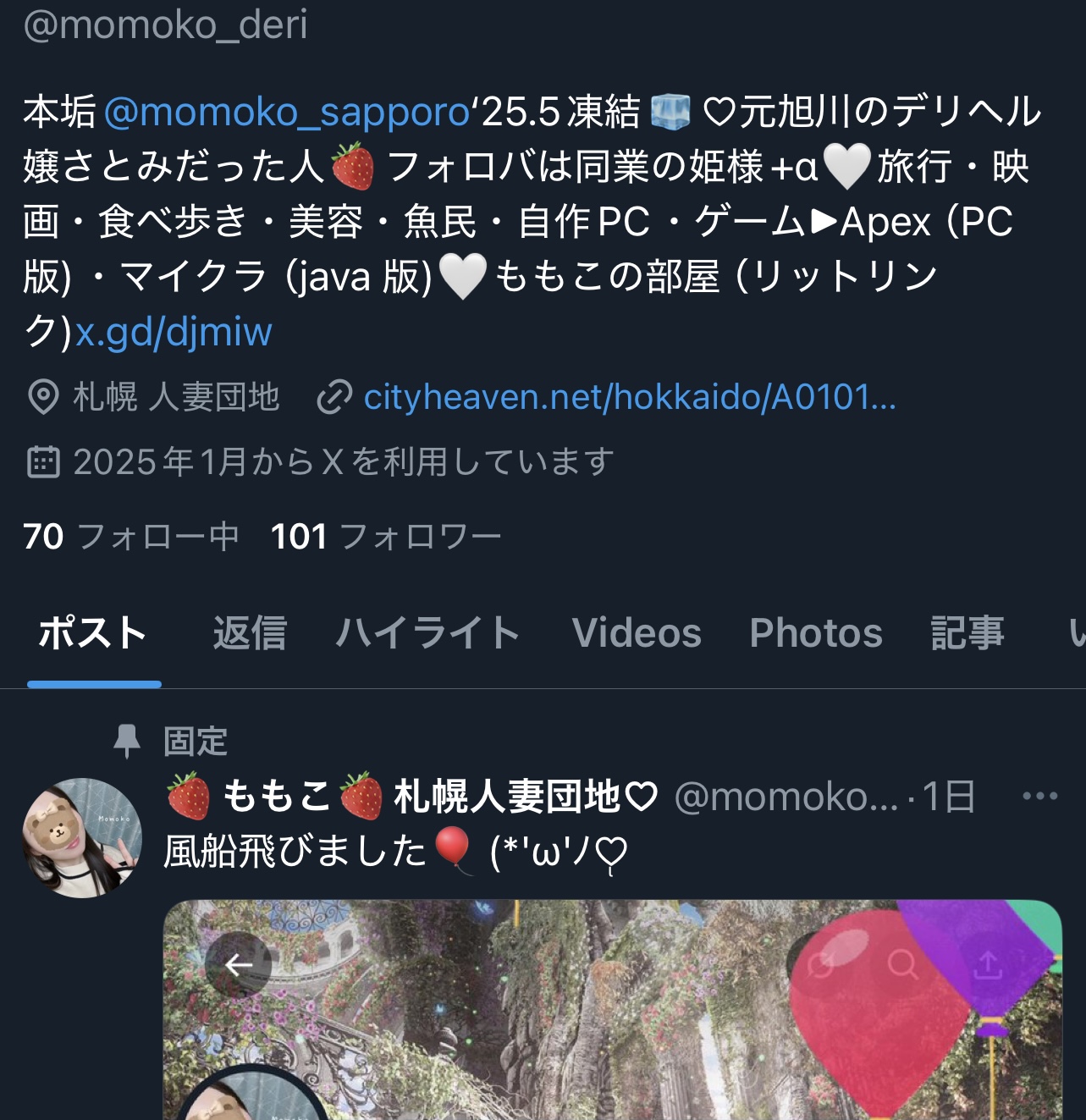Open the pinned post's more options menu

1039,796
